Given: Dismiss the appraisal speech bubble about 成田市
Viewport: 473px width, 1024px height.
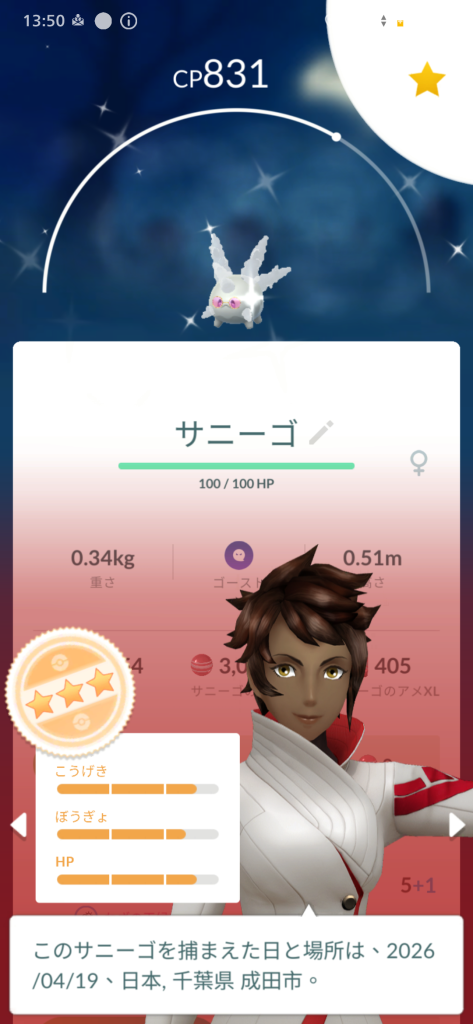Looking at the screenshot, I should click(x=236, y=965).
